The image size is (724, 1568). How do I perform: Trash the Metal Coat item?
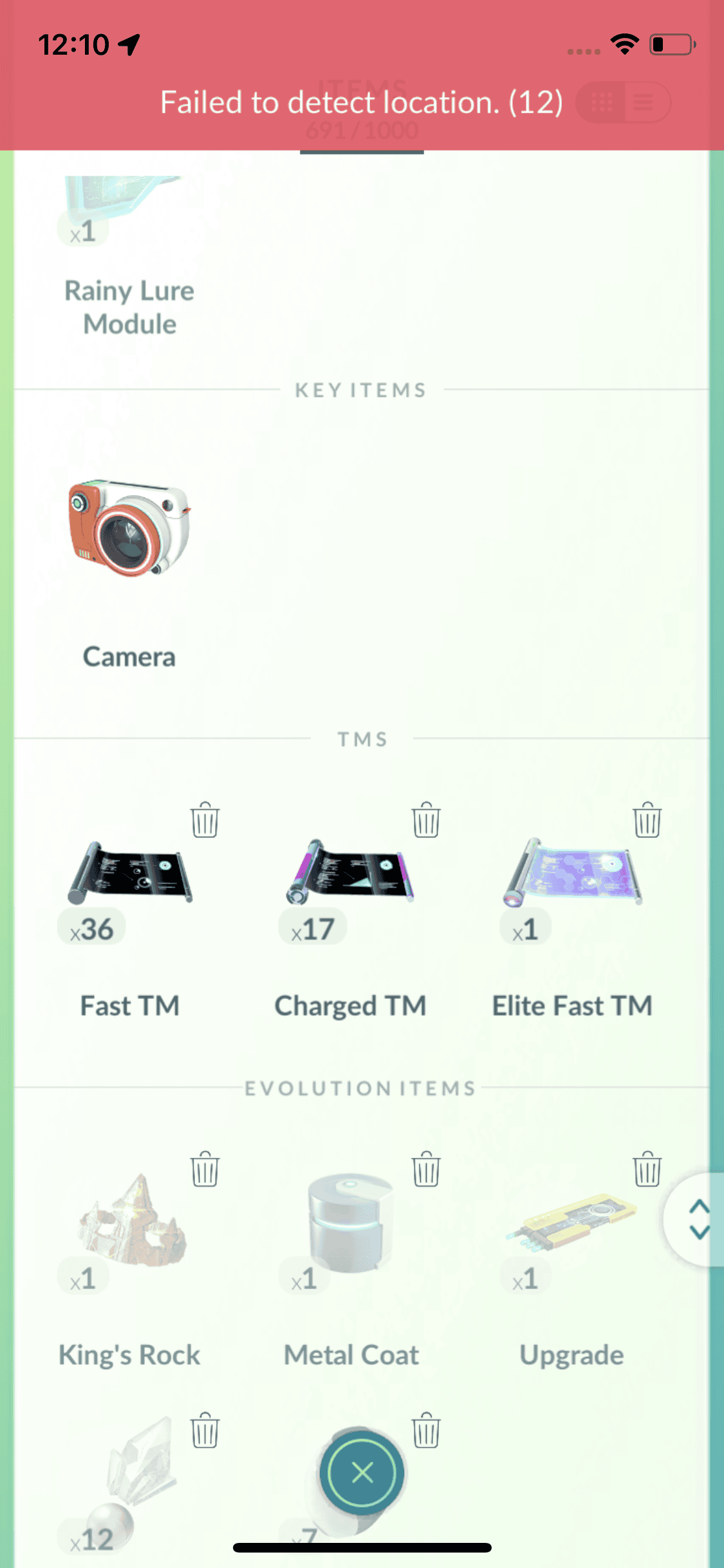[x=426, y=1170]
